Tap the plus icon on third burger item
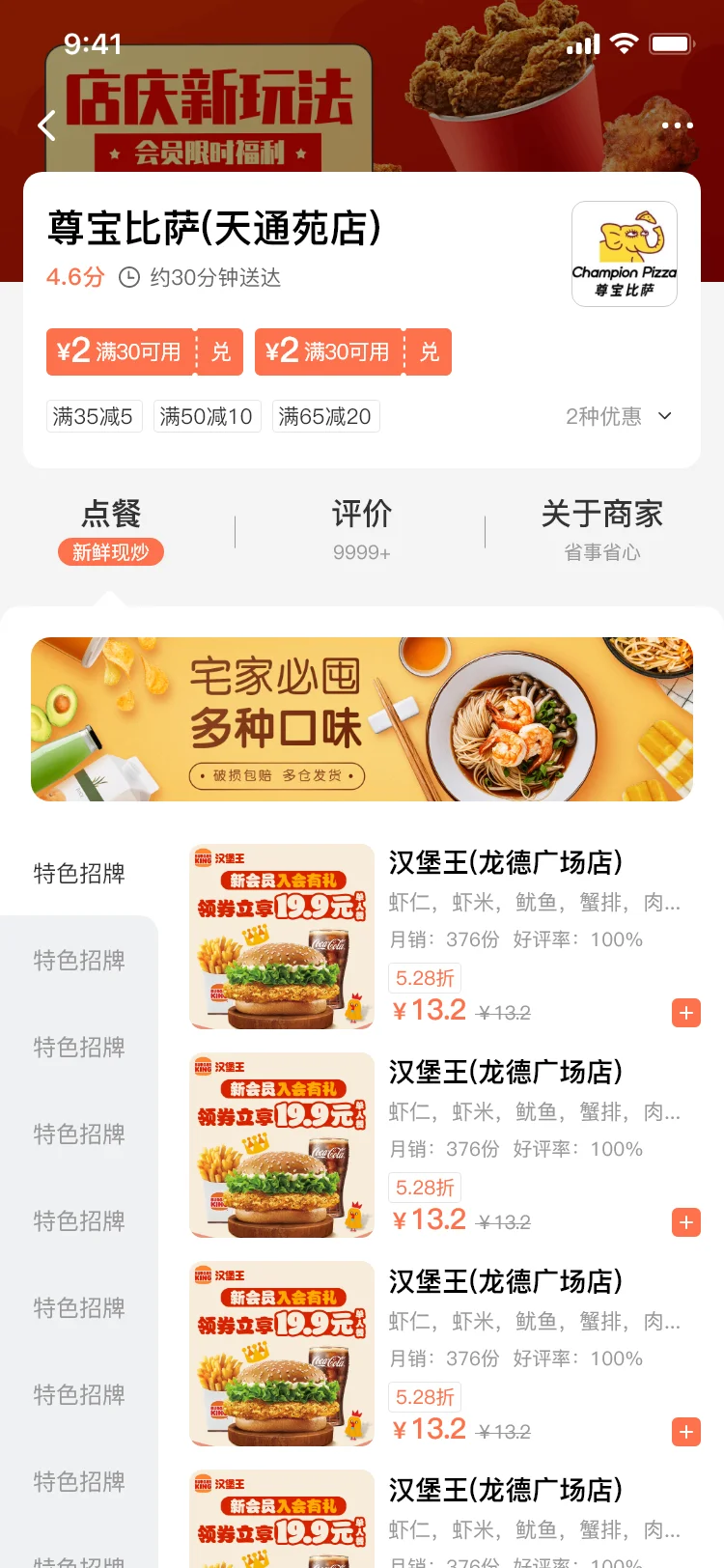This screenshot has width=724, height=1568. point(686,1431)
